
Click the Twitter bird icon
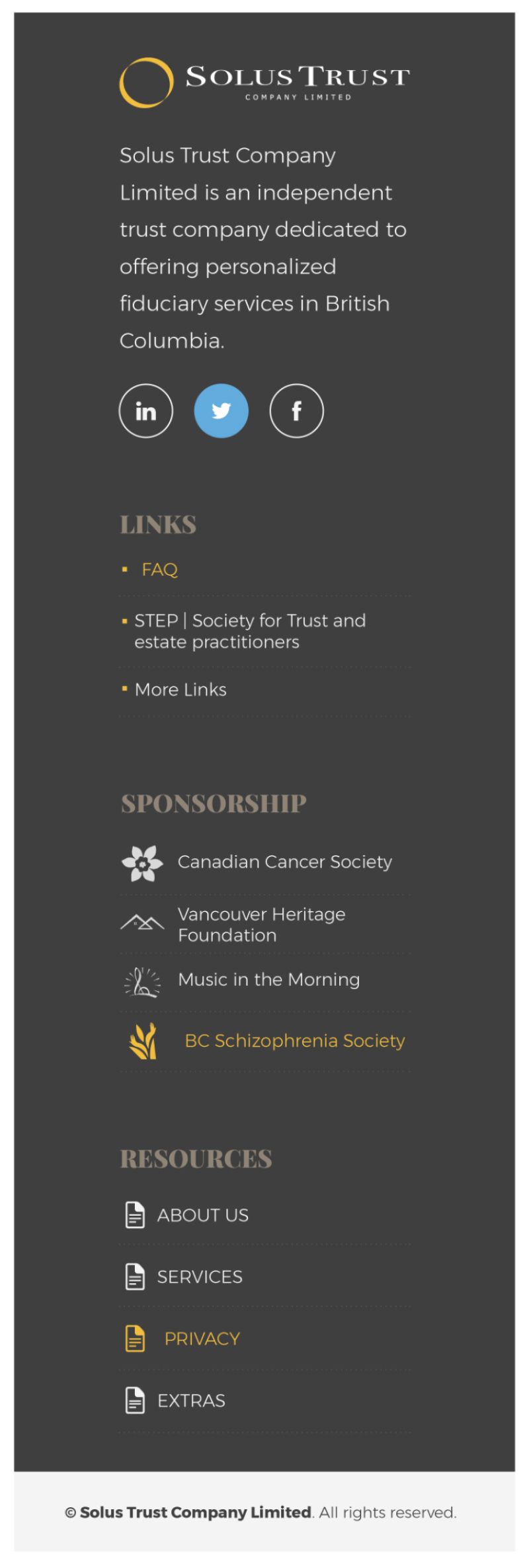pyautogui.click(x=222, y=410)
